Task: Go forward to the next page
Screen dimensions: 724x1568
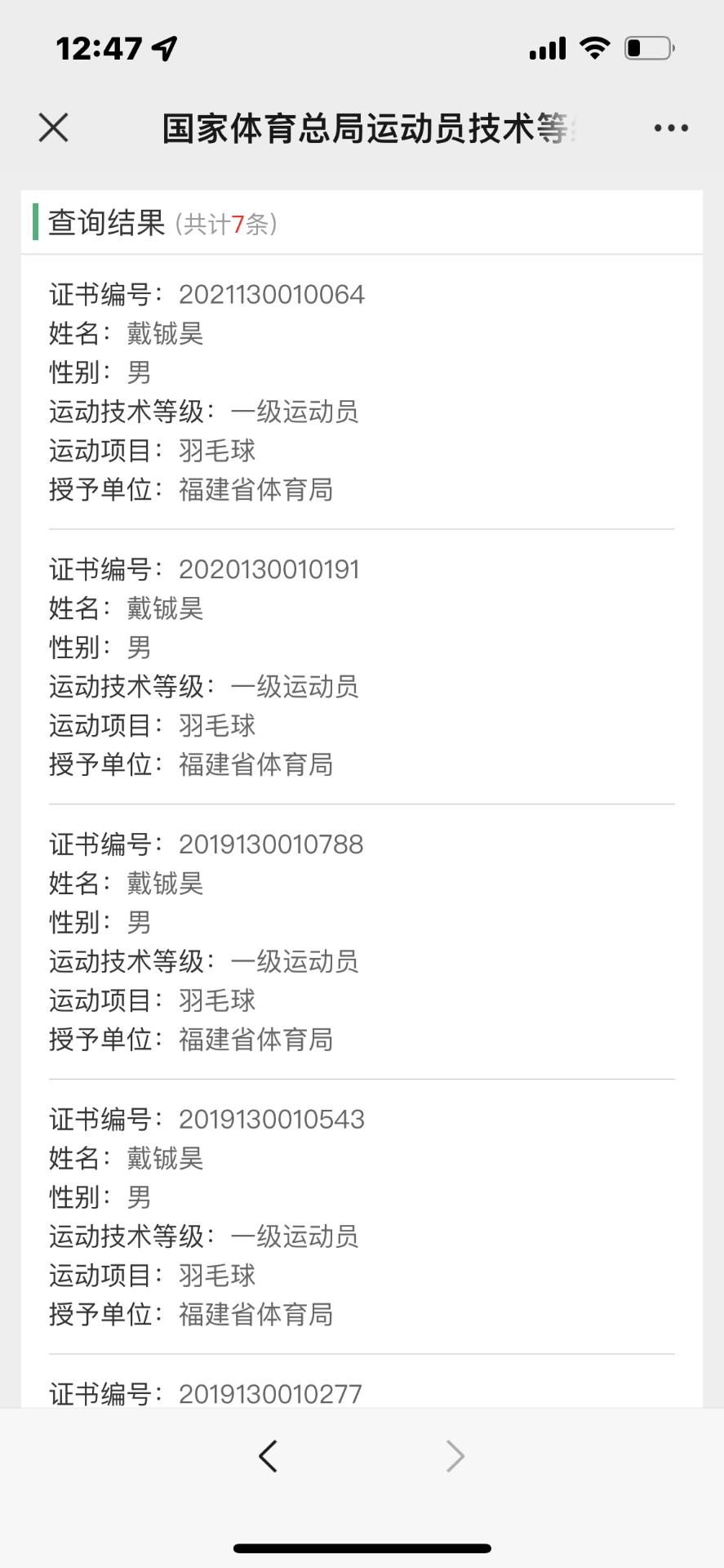Action: point(455,1455)
